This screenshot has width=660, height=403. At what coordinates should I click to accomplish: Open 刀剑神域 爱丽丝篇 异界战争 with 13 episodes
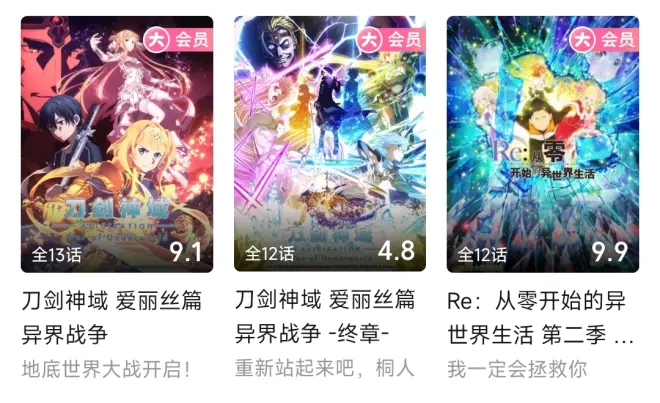point(117,145)
